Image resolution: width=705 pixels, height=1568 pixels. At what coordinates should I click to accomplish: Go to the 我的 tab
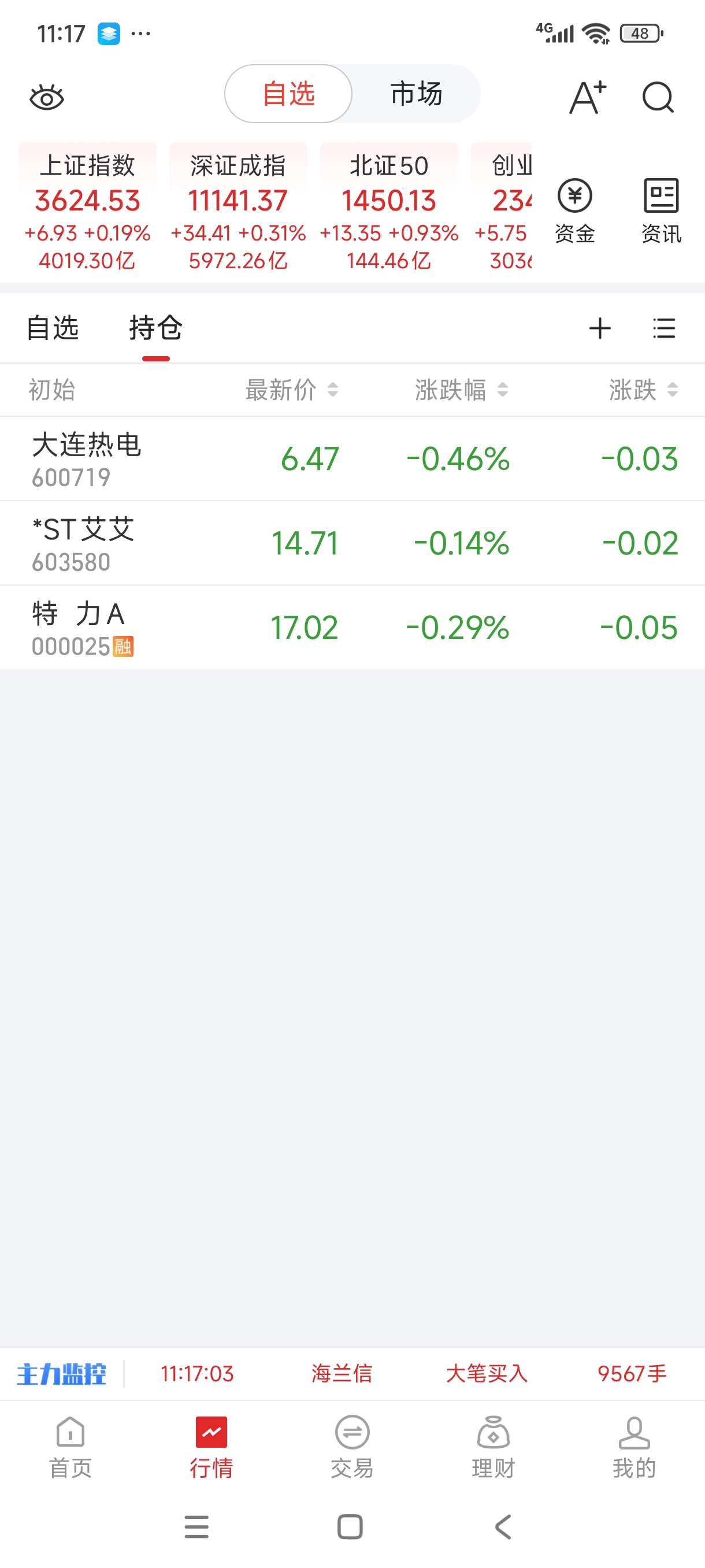(x=634, y=1448)
